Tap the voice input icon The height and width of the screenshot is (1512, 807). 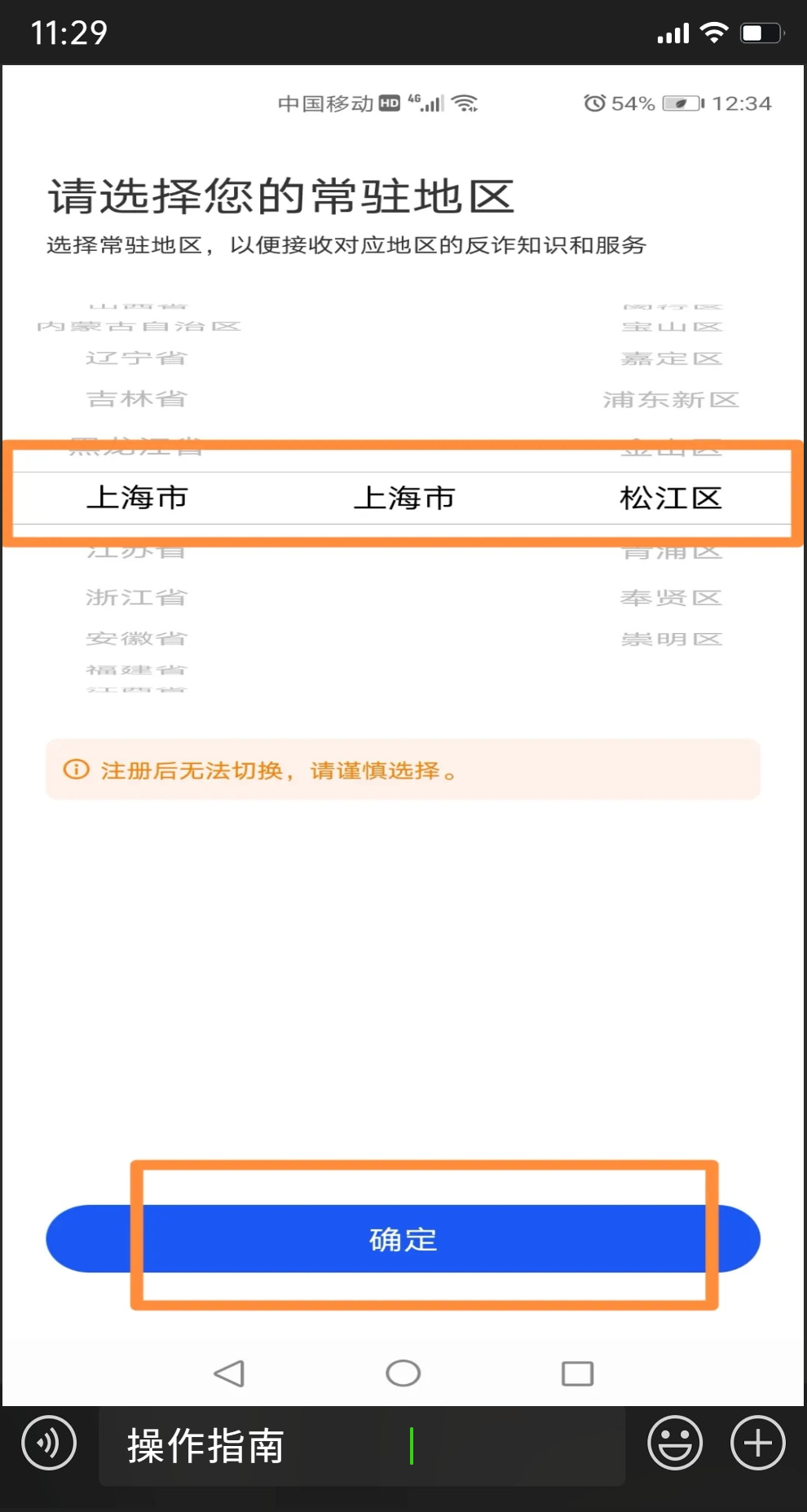coord(48,1442)
